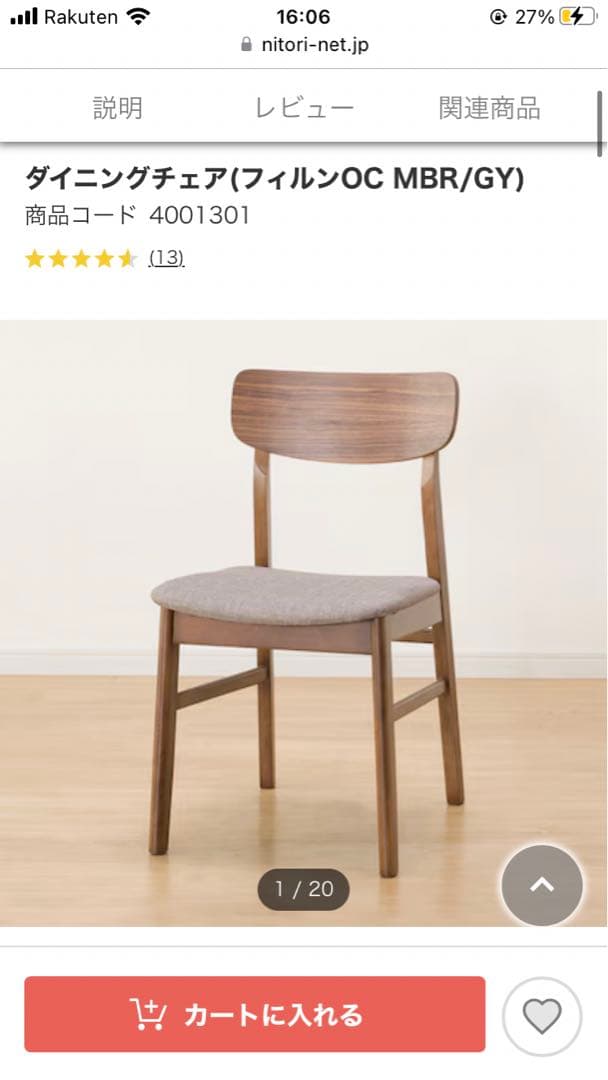Open the レビュー tab
The image size is (608, 1080).
pos(304,108)
